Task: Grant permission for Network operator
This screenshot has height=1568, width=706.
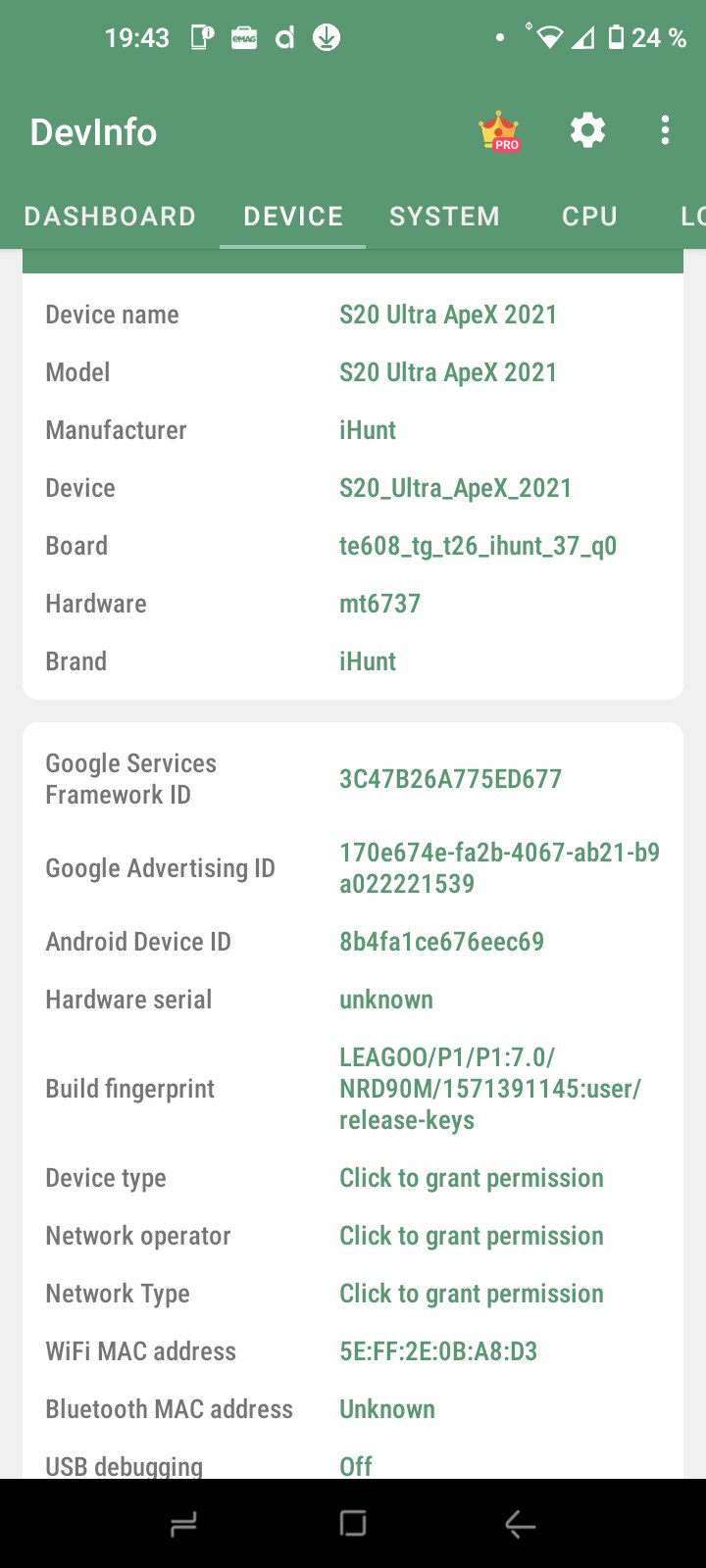Action: [x=471, y=1236]
